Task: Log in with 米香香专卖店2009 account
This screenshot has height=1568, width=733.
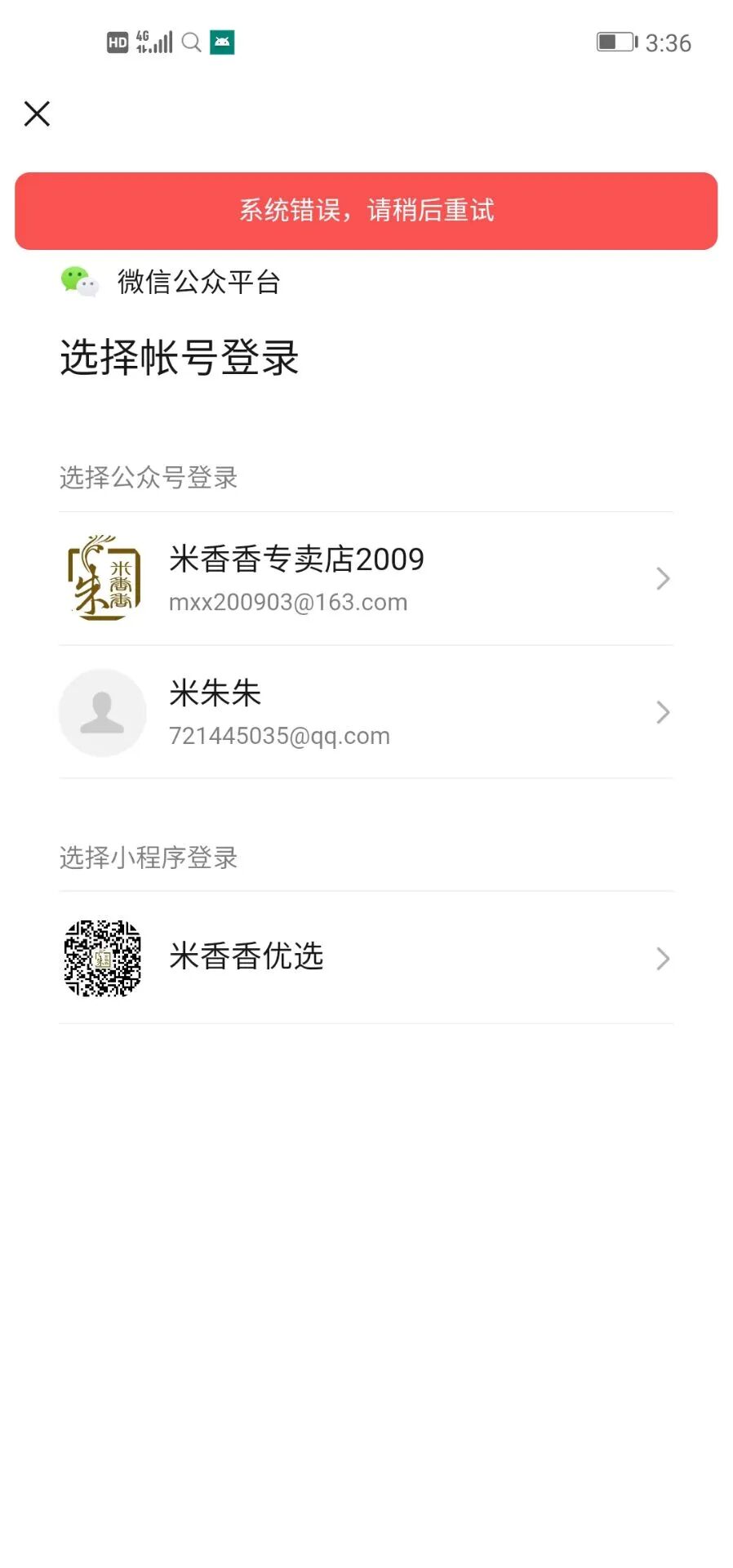Action: (x=366, y=579)
